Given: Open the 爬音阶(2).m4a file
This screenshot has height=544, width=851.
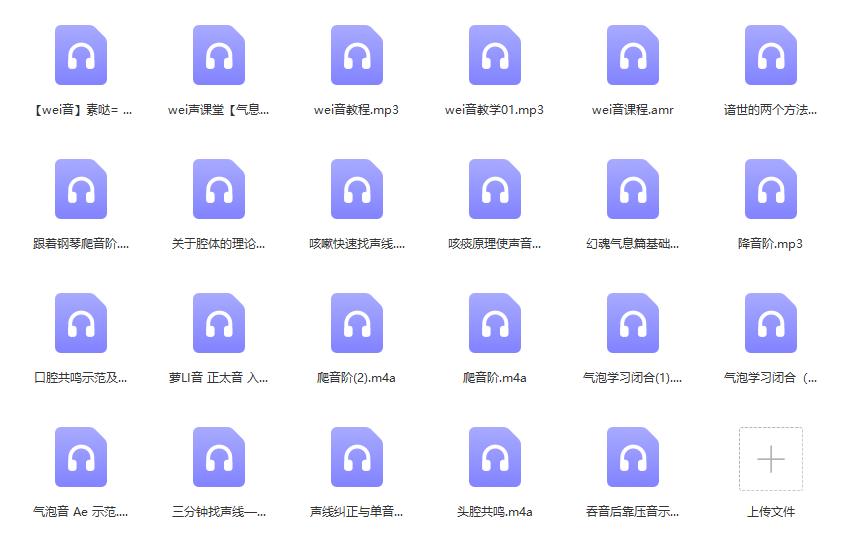Looking at the screenshot, I should [x=357, y=324].
